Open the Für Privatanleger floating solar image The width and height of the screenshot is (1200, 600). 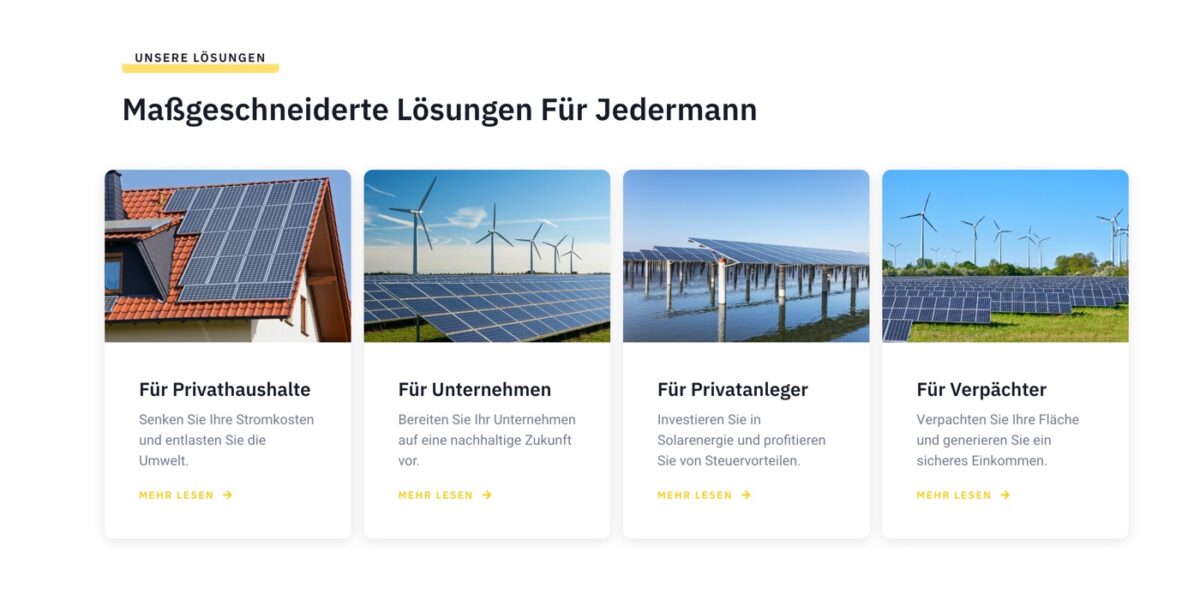[x=746, y=256]
